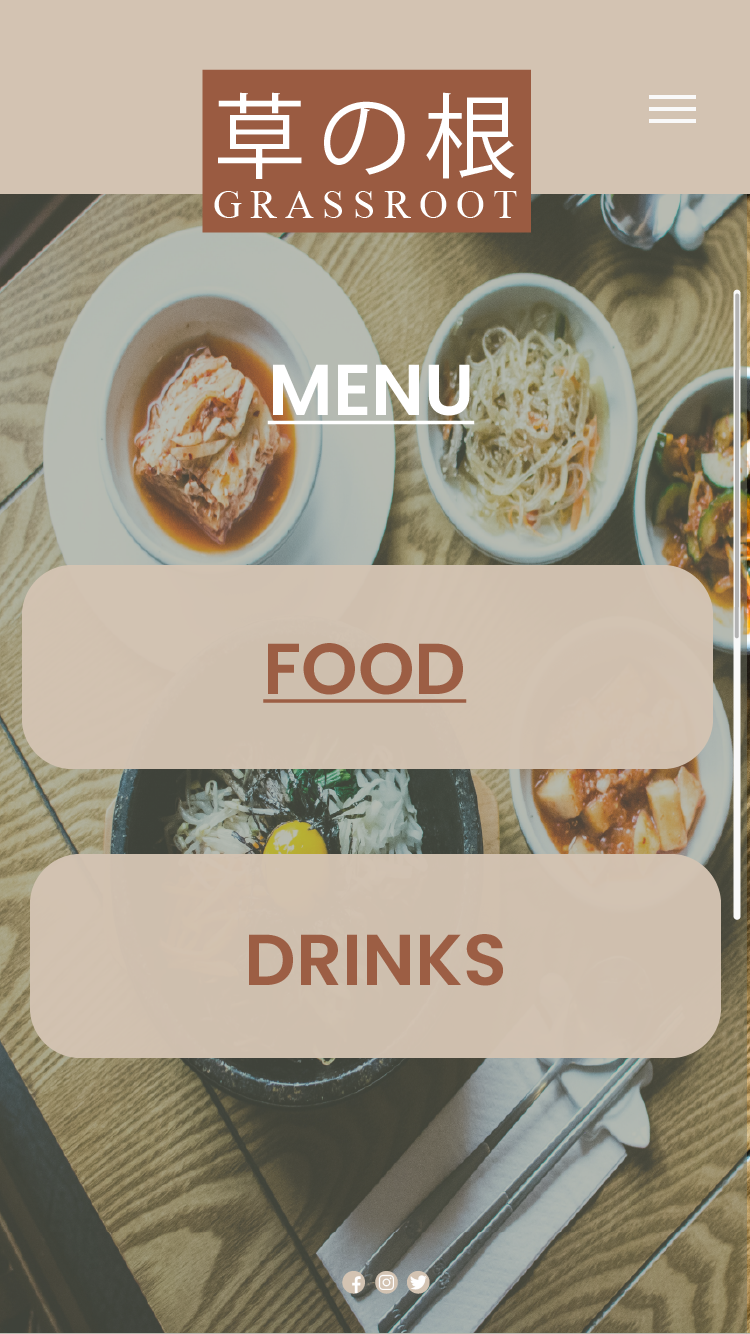750x1334 pixels.
Task: Visit the restaurant's Facebook page
Action: pyautogui.click(x=354, y=1283)
